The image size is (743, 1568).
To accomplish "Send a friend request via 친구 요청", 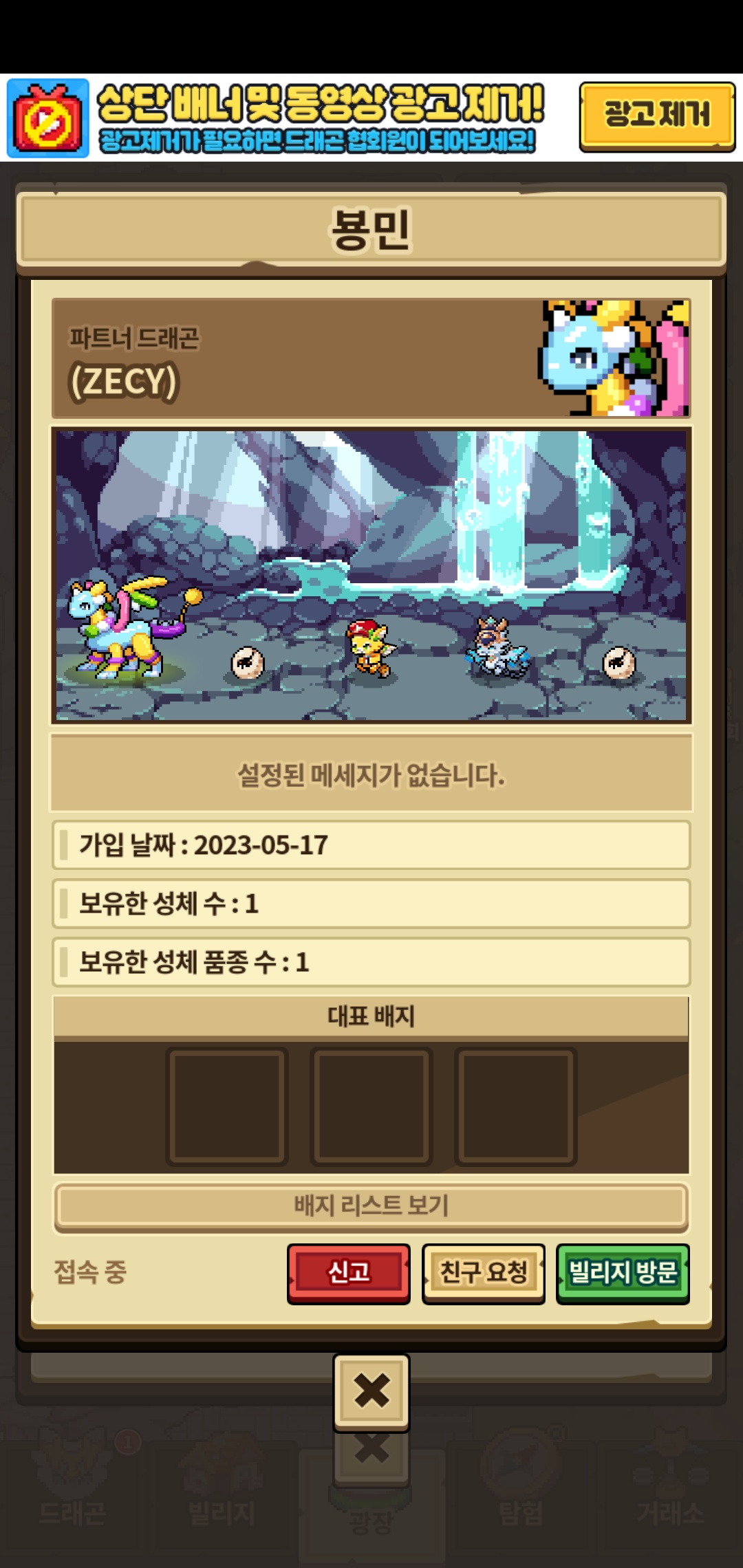I will (484, 1272).
